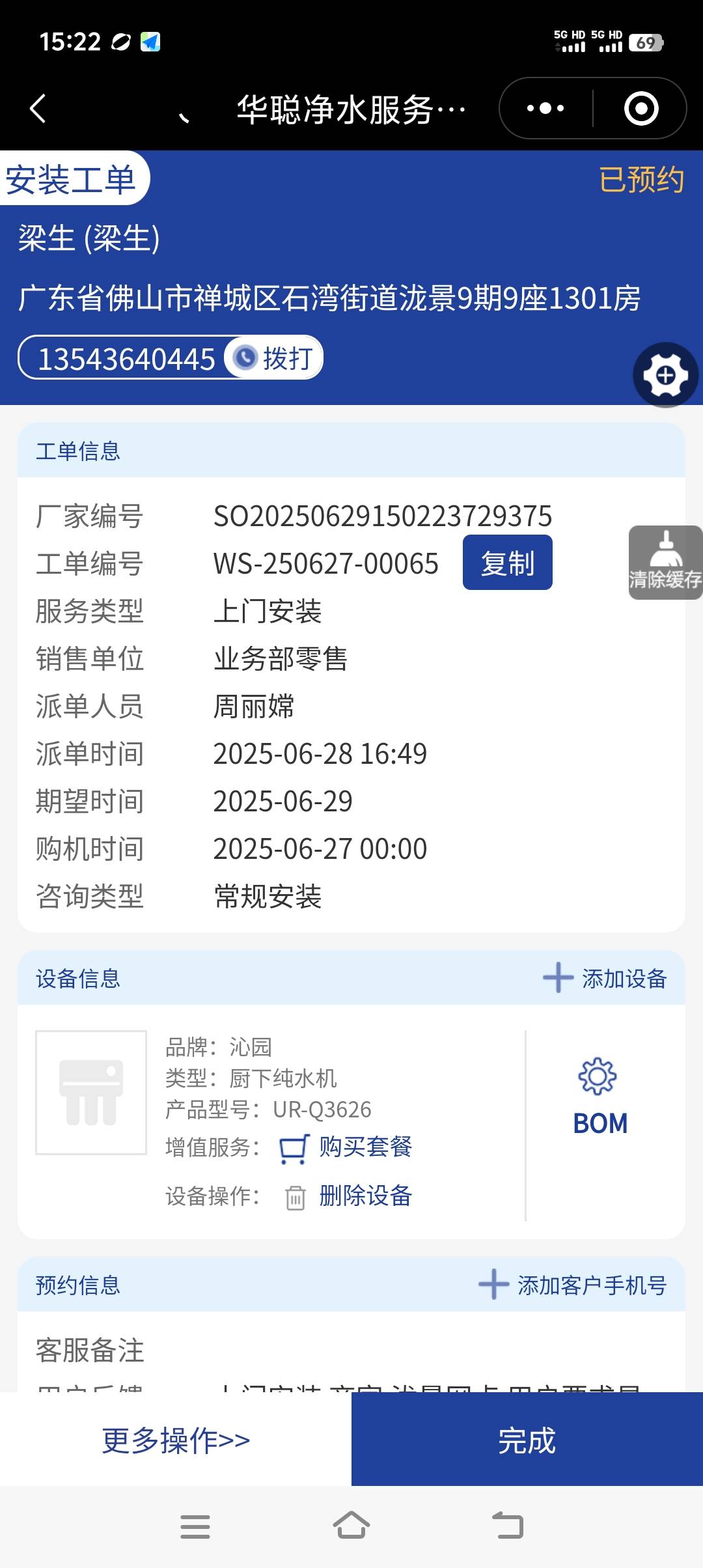Go to the system home screen
Image resolution: width=703 pixels, height=1568 pixels.
(x=351, y=1526)
